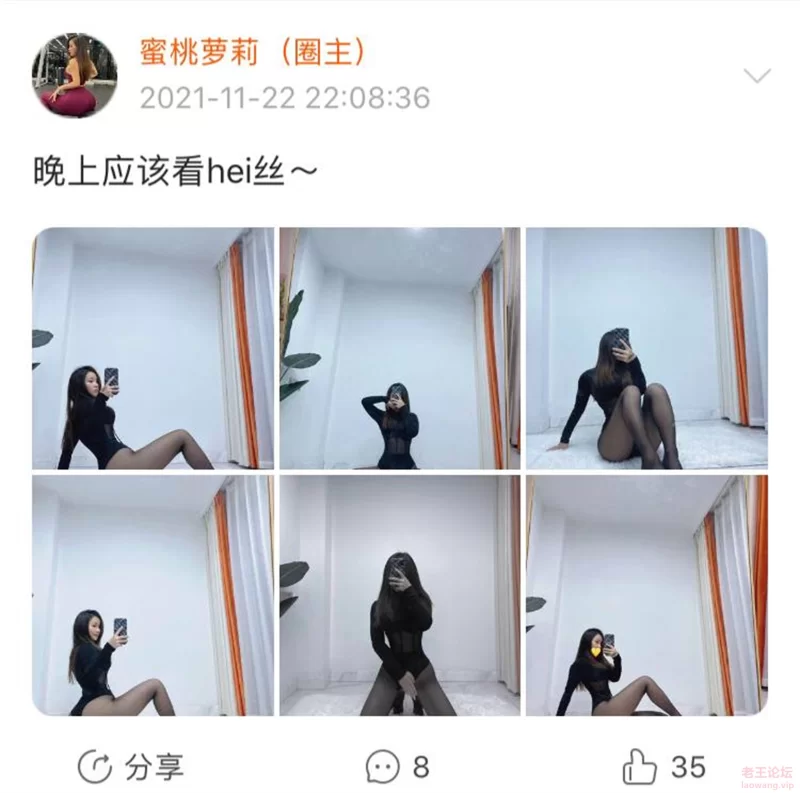Open the top right photo
The image size is (800, 793).
(x=646, y=348)
